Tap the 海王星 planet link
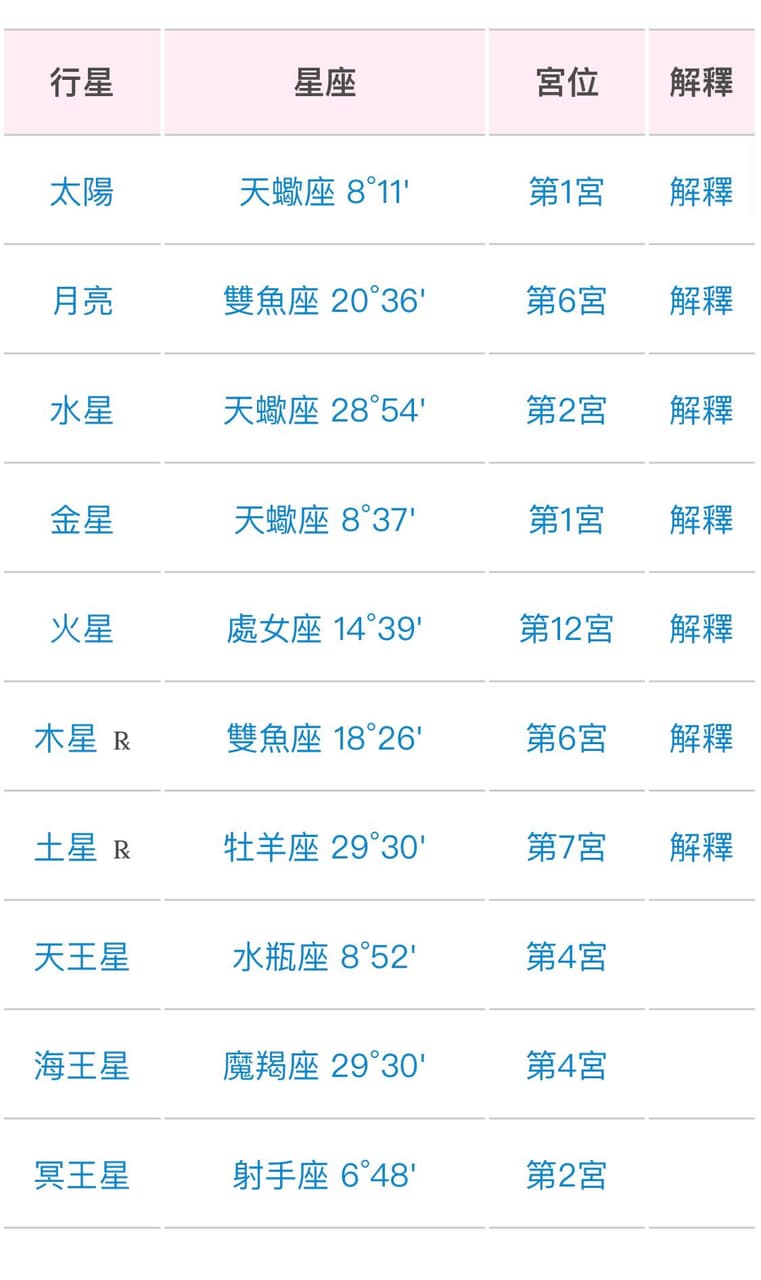Viewport: 761px width, 1280px height. pos(82,1066)
